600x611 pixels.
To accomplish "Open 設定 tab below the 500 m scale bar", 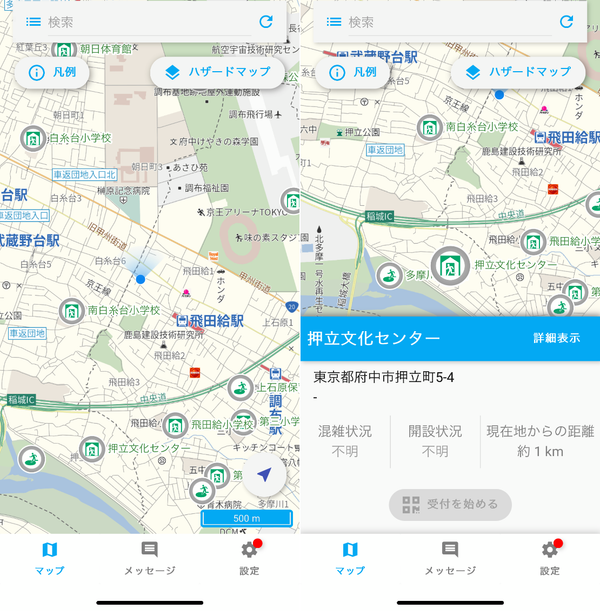I will [x=249, y=558].
